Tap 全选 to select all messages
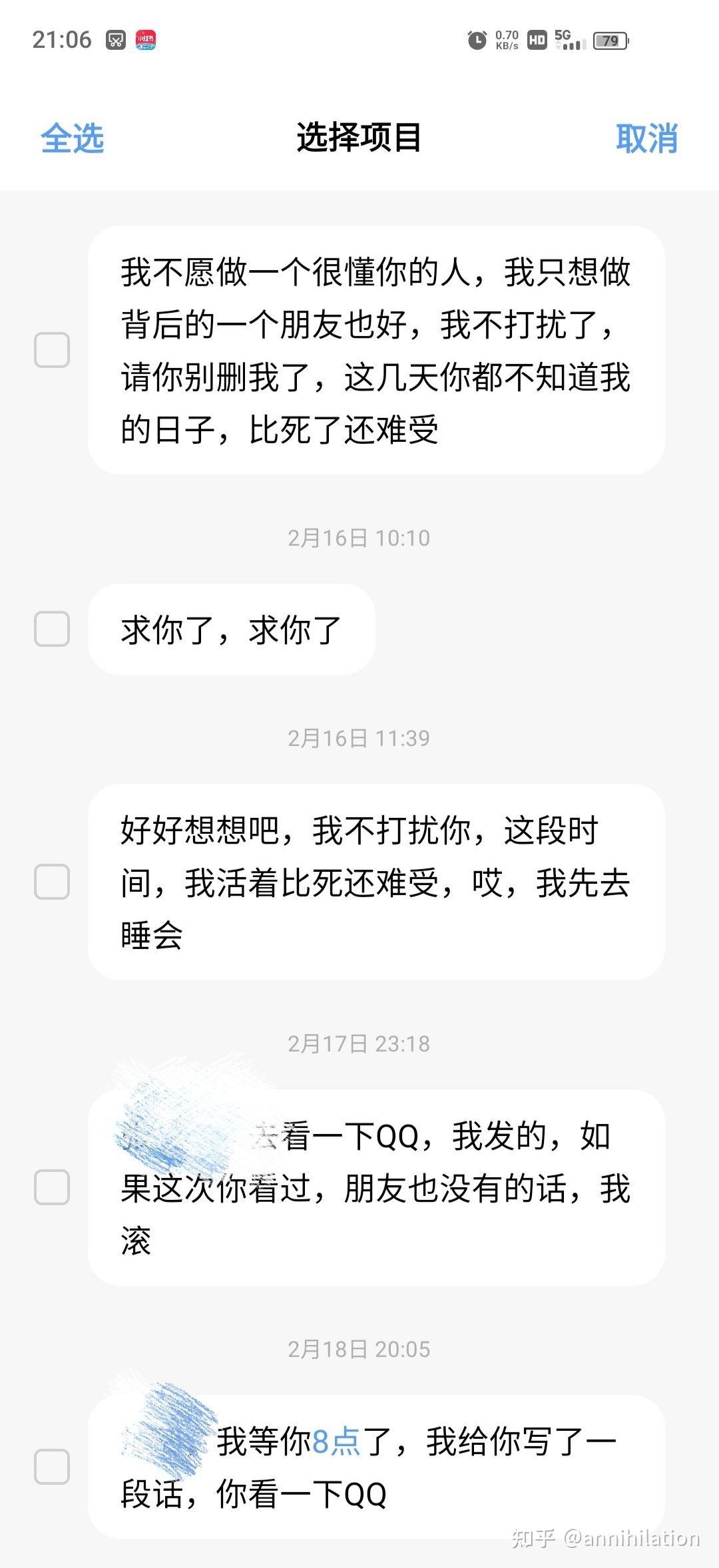The height and width of the screenshot is (1568, 719). click(72, 138)
